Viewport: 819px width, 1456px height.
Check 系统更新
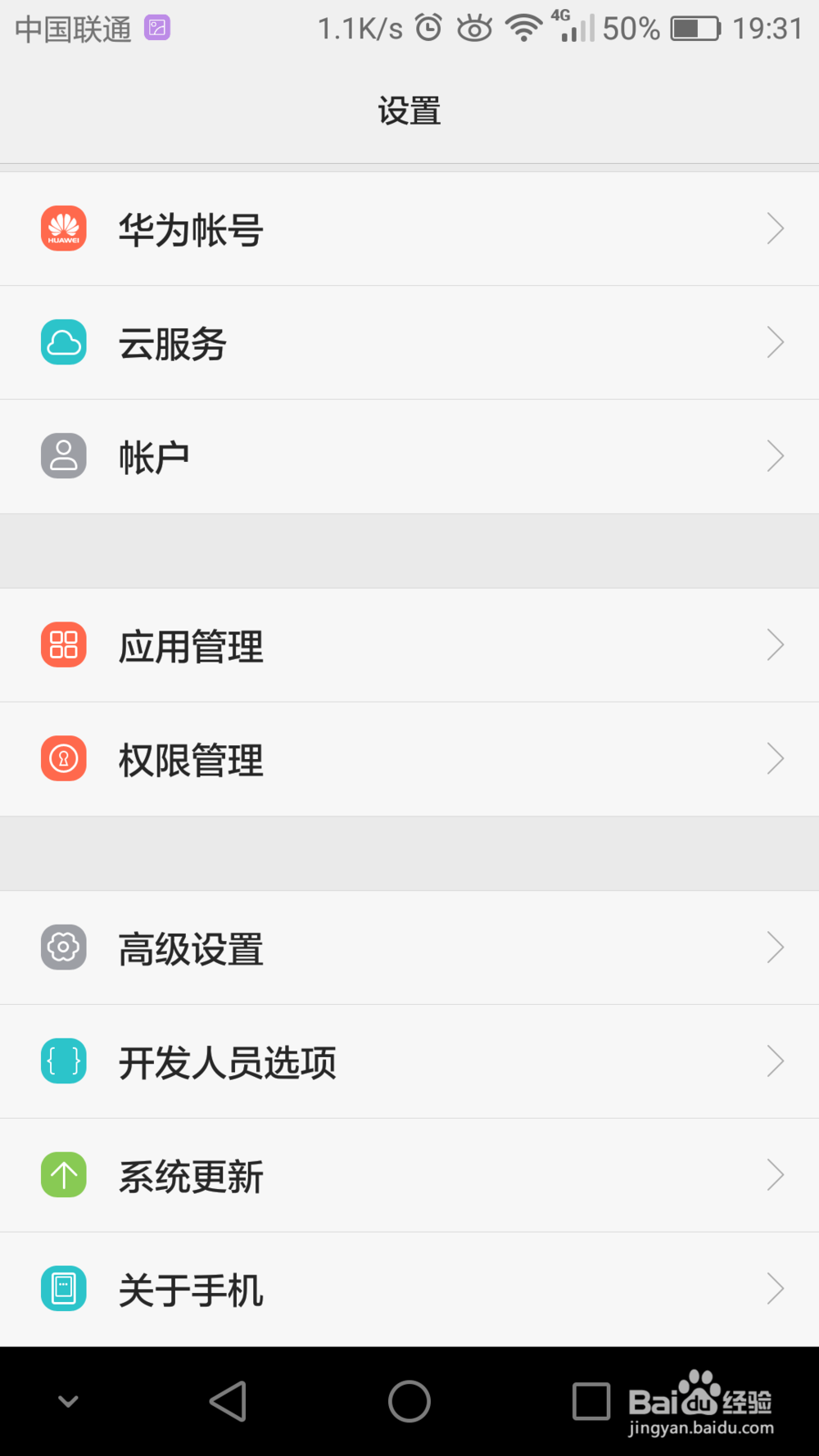point(409,1175)
